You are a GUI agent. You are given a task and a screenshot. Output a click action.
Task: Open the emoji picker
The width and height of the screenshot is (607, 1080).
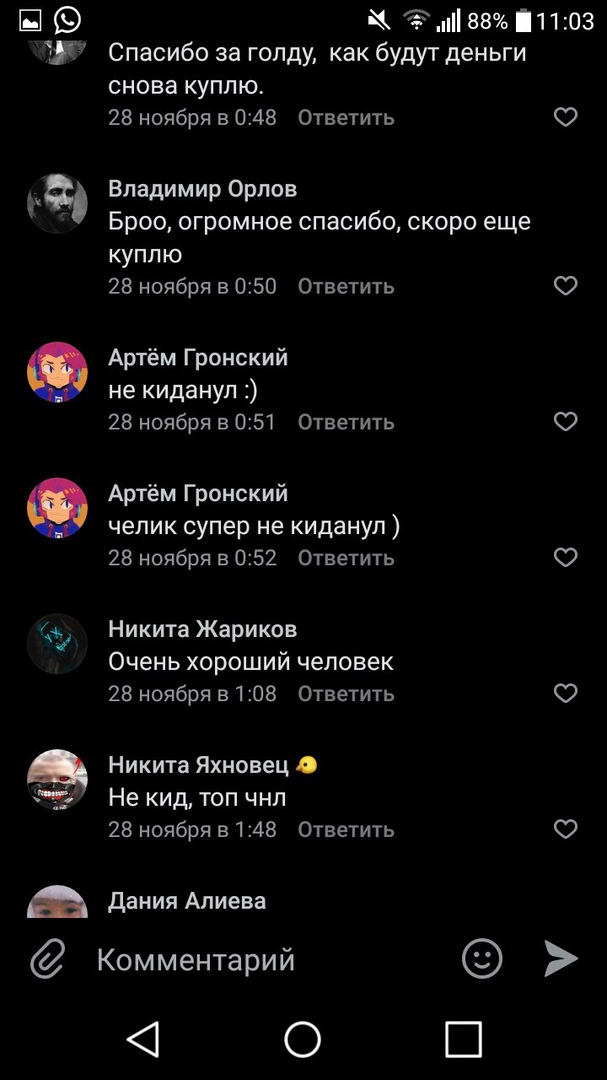(482, 959)
